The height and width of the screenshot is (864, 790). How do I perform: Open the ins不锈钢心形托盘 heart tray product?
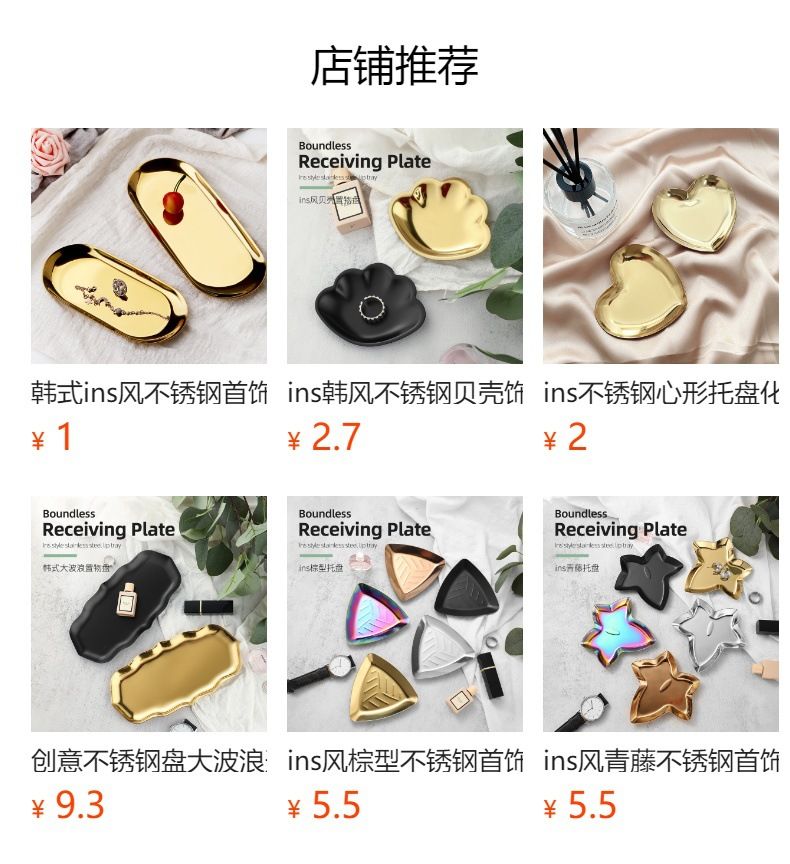click(661, 246)
